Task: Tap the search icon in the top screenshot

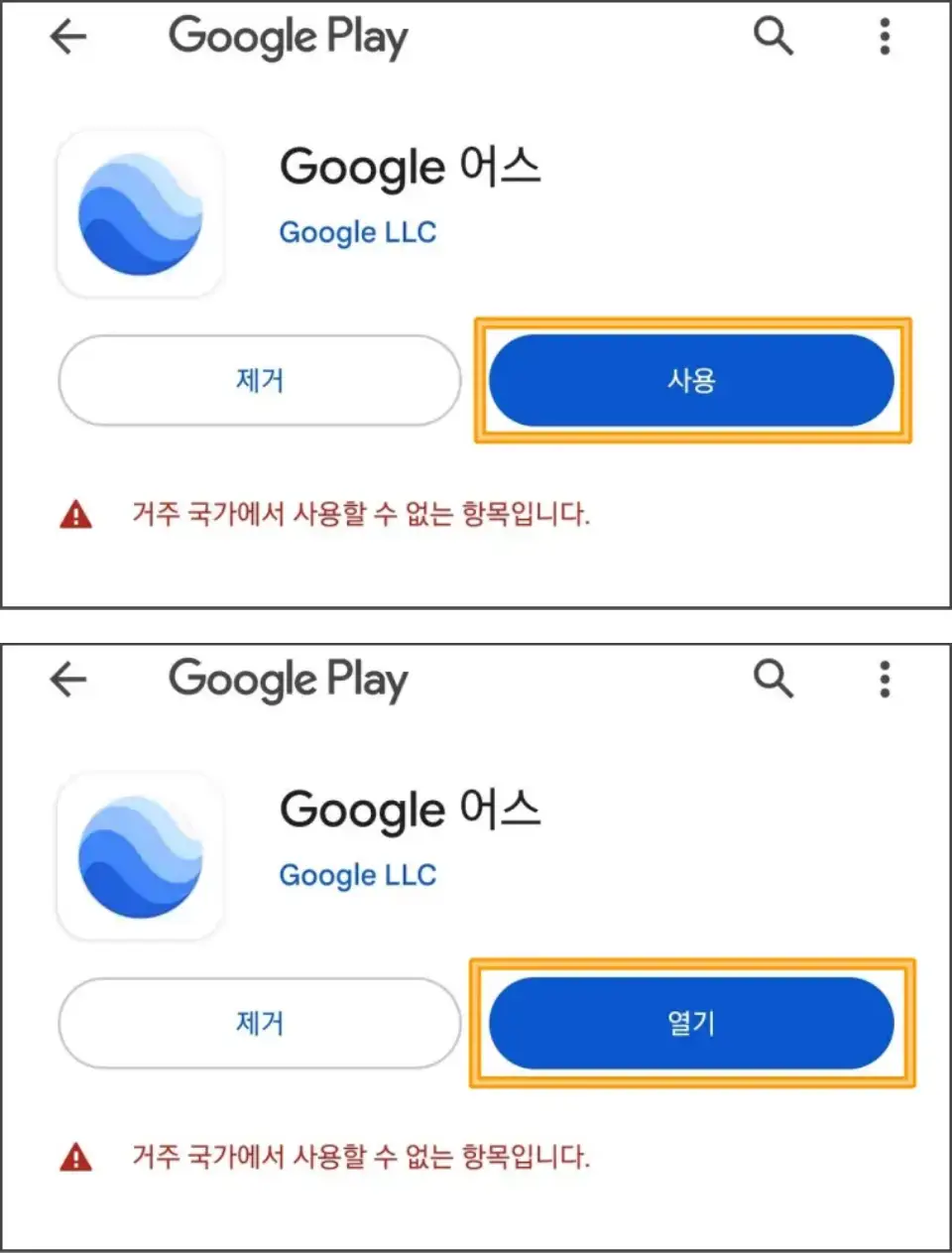Action: 773,37
